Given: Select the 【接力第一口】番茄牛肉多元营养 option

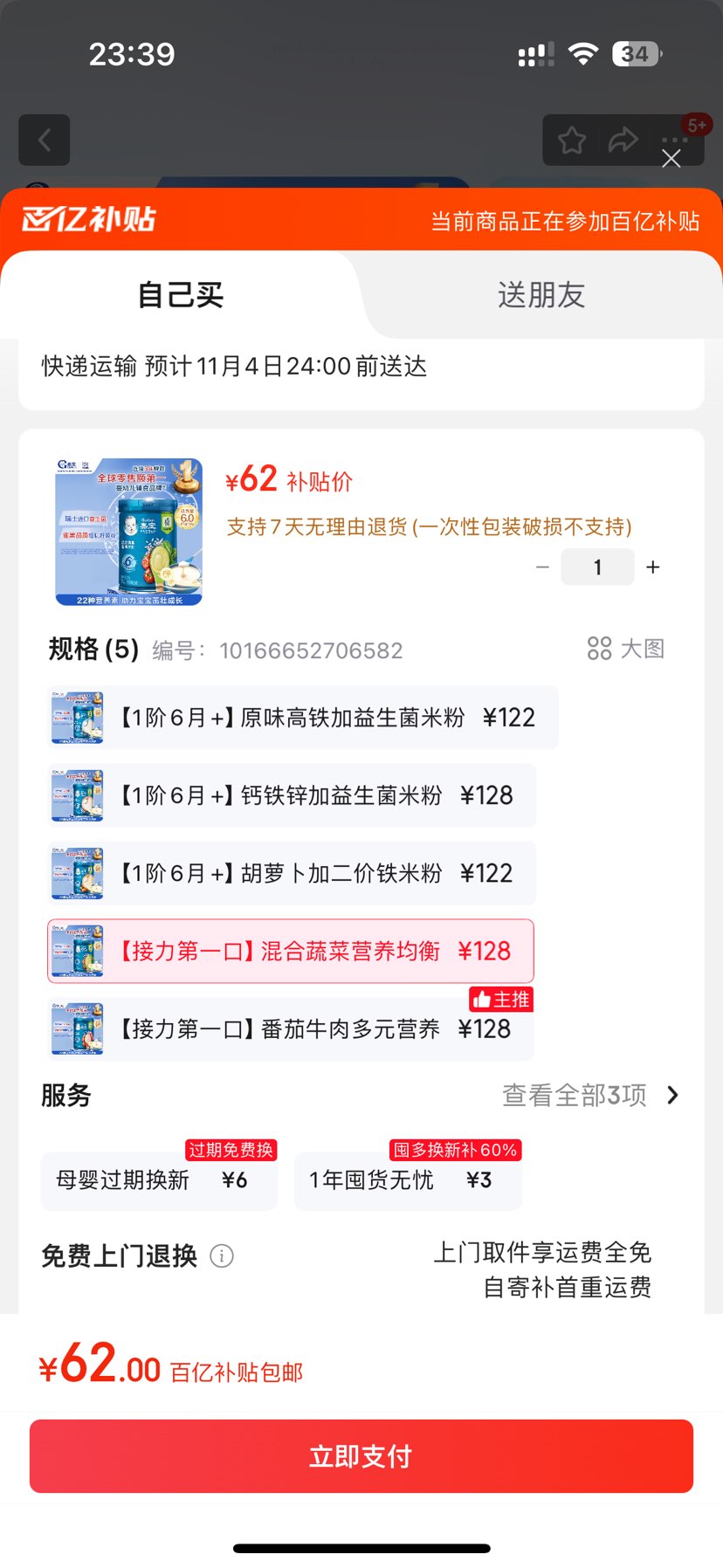Looking at the screenshot, I should pyautogui.click(x=290, y=1028).
